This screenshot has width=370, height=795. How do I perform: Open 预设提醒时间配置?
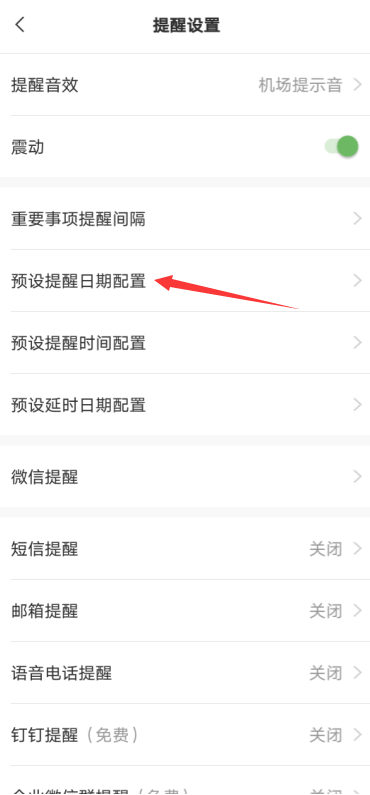coord(185,343)
